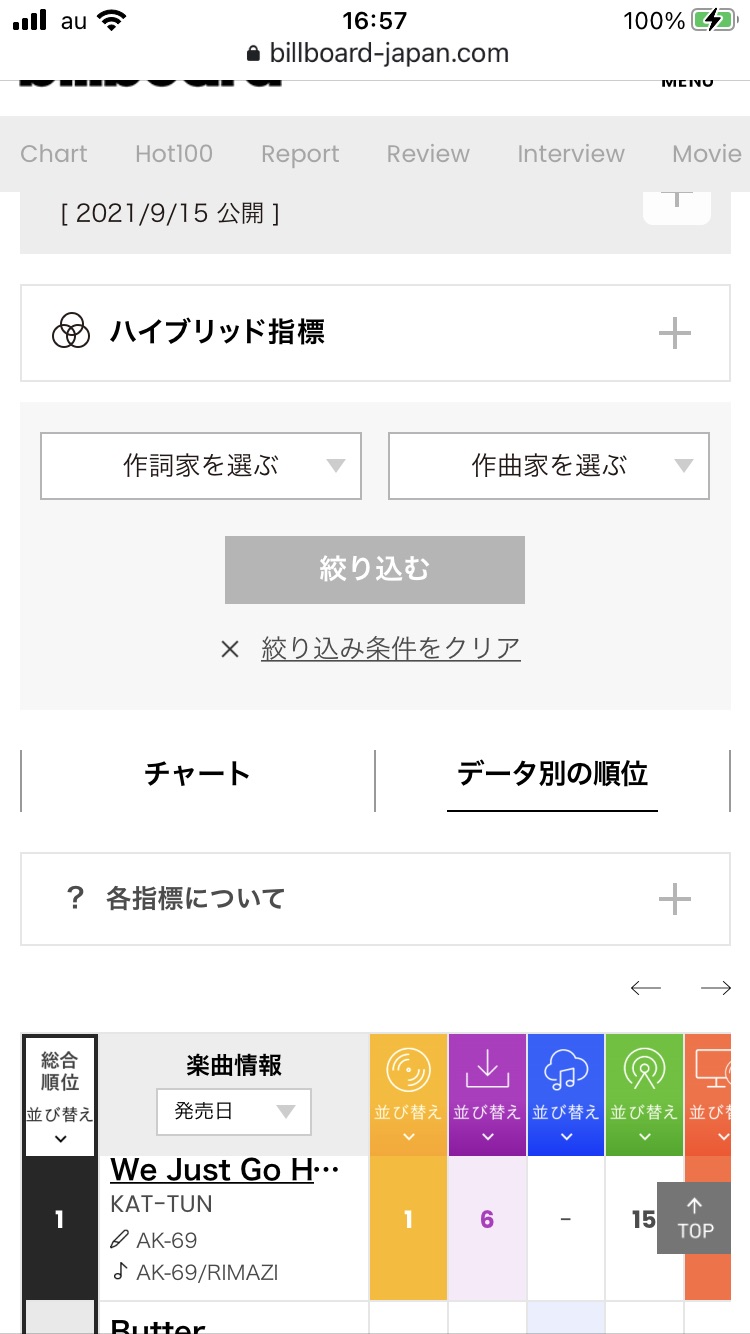The image size is (750, 1334).
Task: Clear filters via 絞り込み条件をクリア
Action: coord(391,649)
